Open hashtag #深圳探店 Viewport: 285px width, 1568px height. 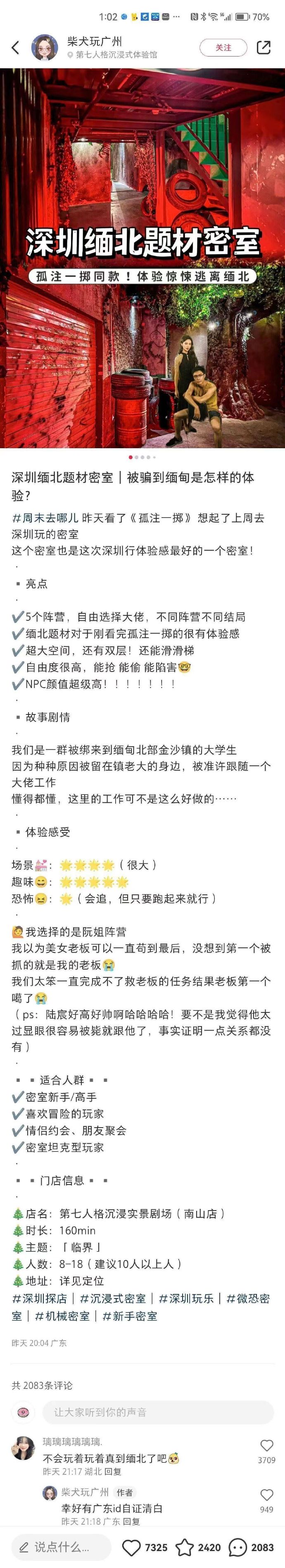[x=40, y=1298]
